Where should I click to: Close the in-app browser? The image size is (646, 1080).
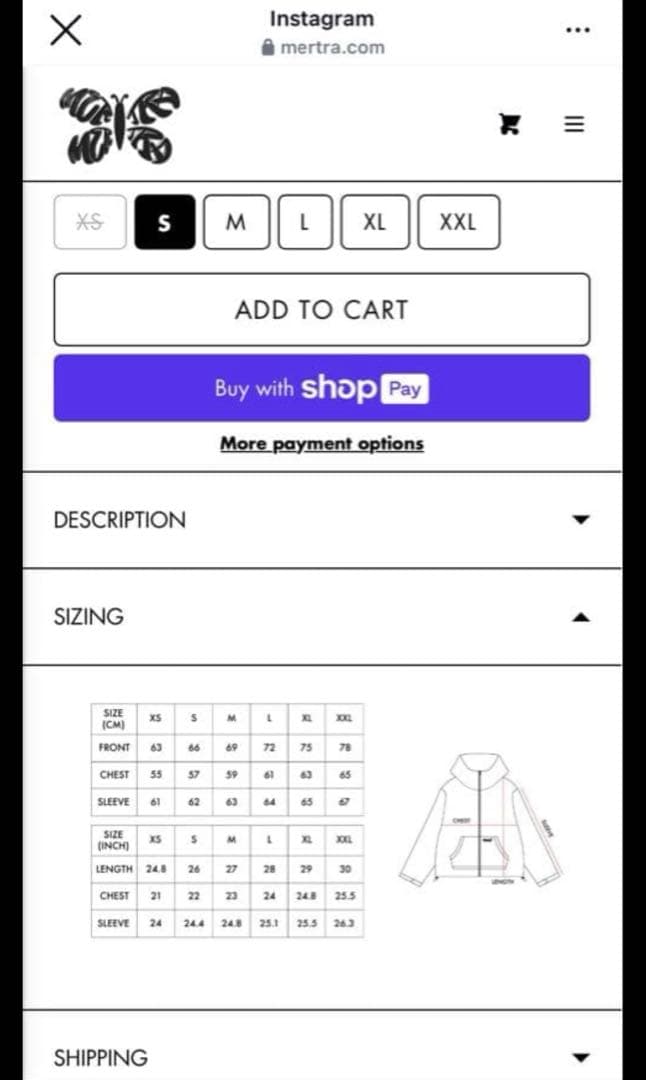pyautogui.click(x=66, y=30)
